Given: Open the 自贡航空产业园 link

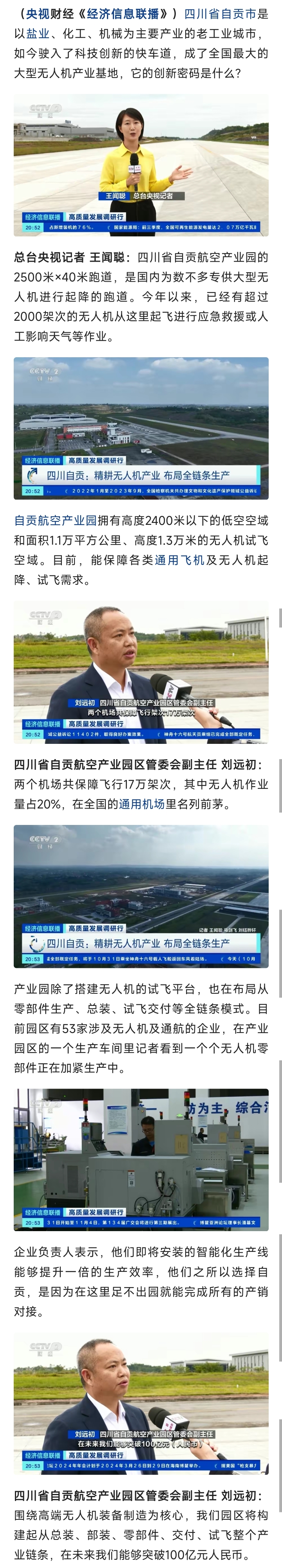Looking at the screenshot, I should coord(56,521).
